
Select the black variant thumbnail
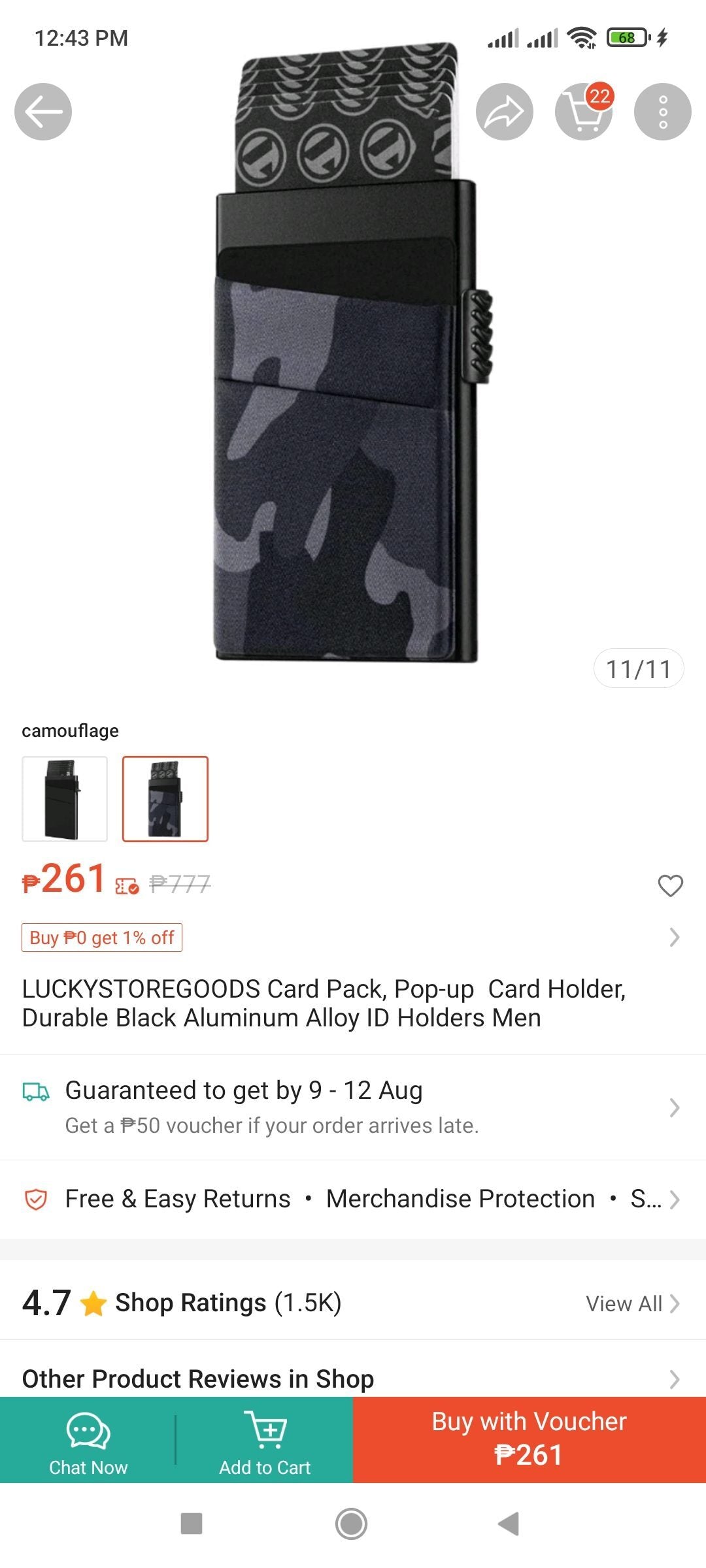[65, 798]
